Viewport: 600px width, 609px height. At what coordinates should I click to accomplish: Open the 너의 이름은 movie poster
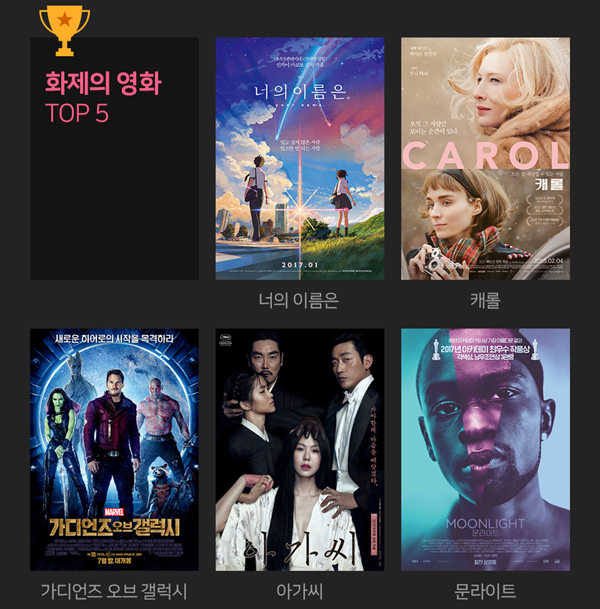tap(300, 159)
